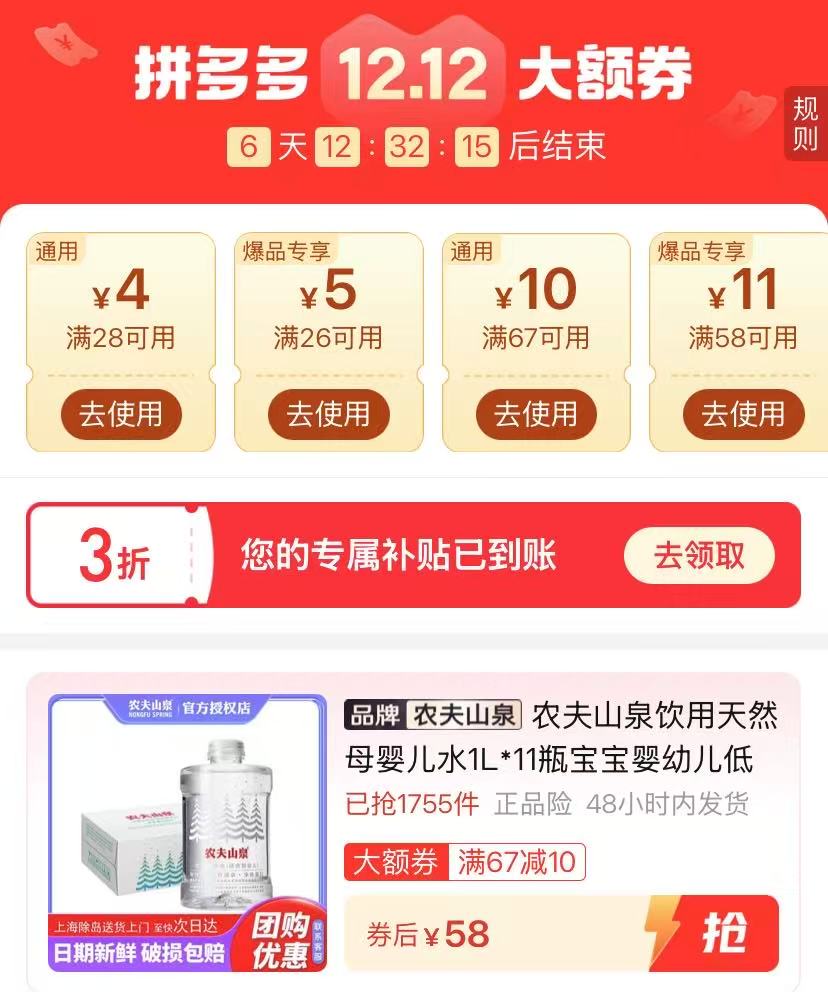
Task: Select the 爆品专享 ¥5 coupon card
Action: click(x=328, y=330)
